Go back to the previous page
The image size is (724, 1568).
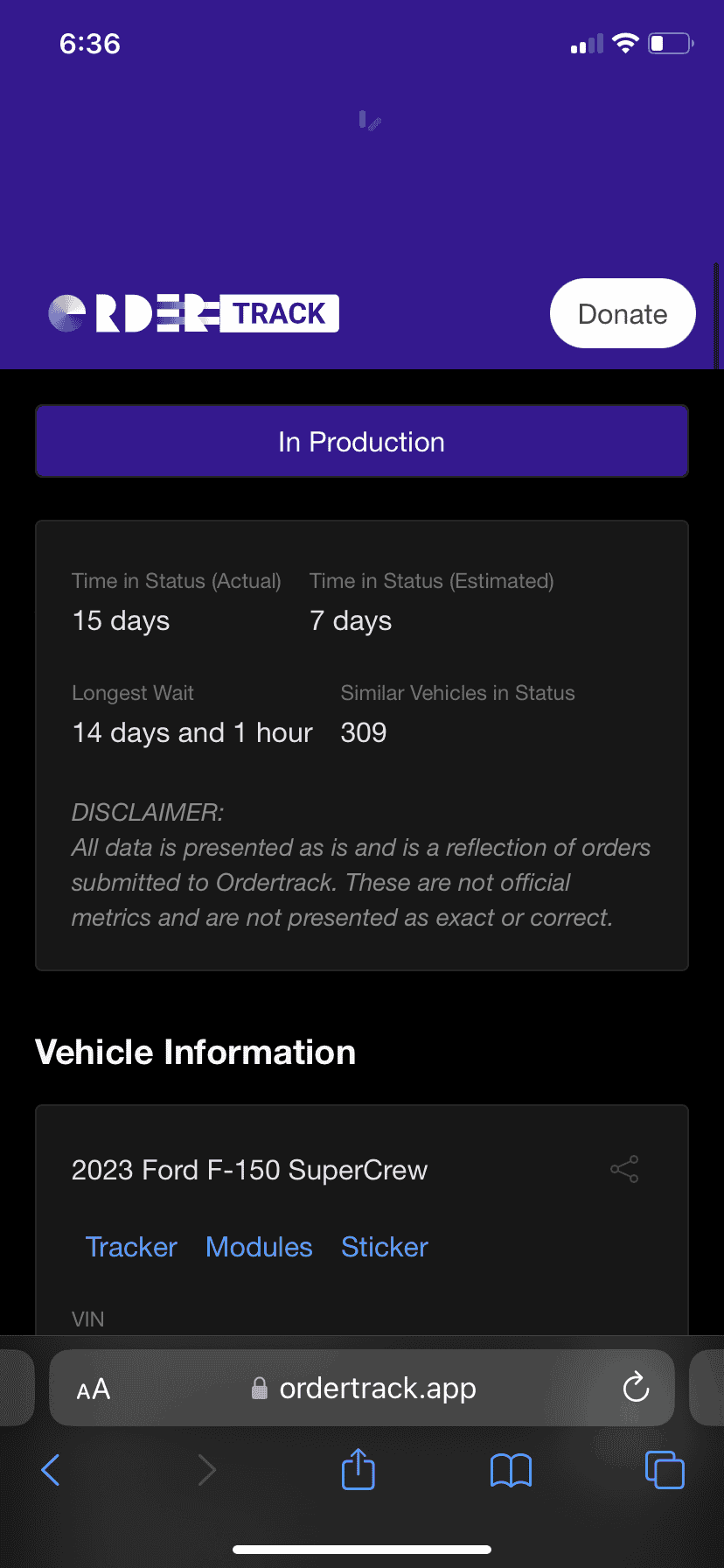[x=52, y=1470]
